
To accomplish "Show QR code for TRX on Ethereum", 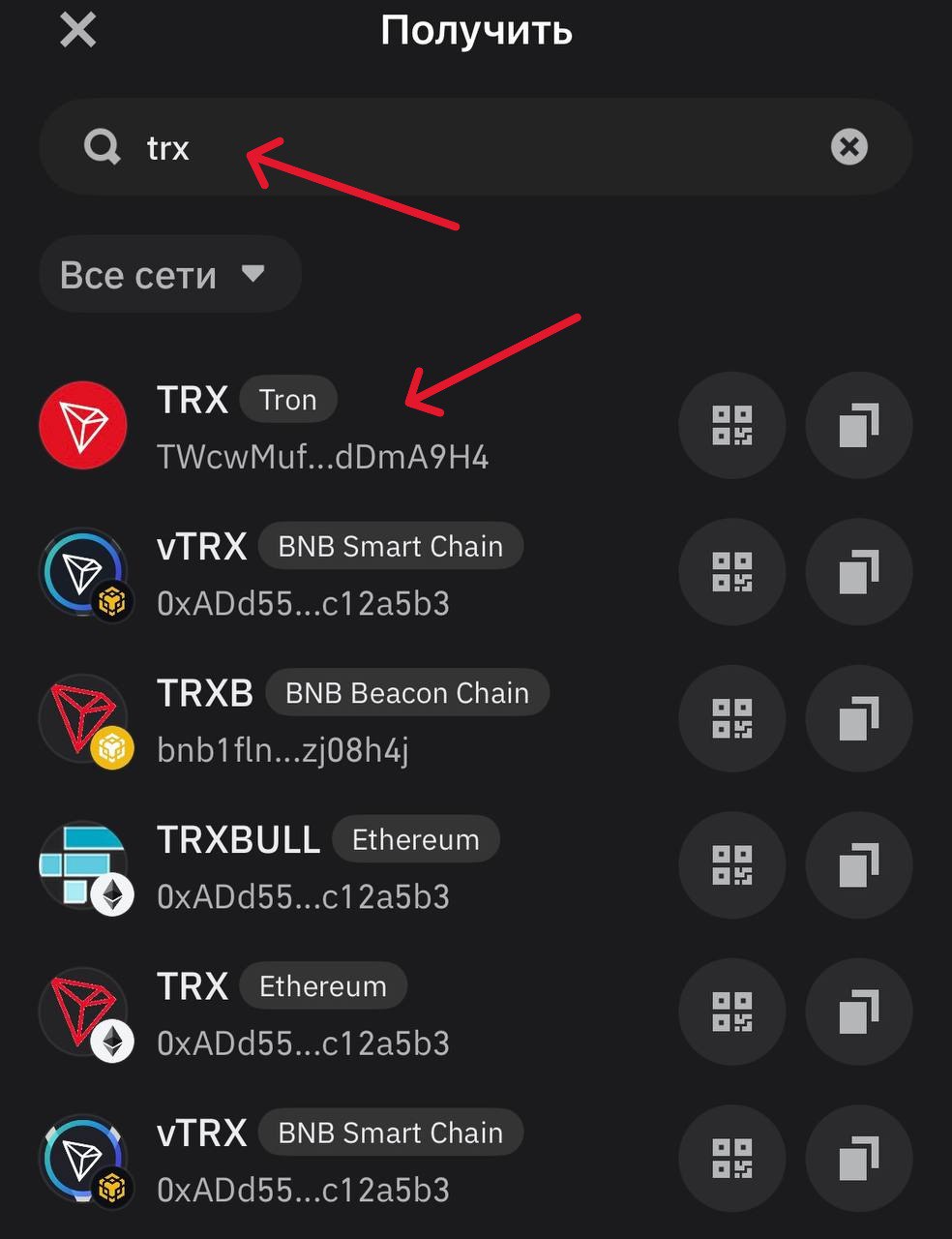I will 731,1012.
